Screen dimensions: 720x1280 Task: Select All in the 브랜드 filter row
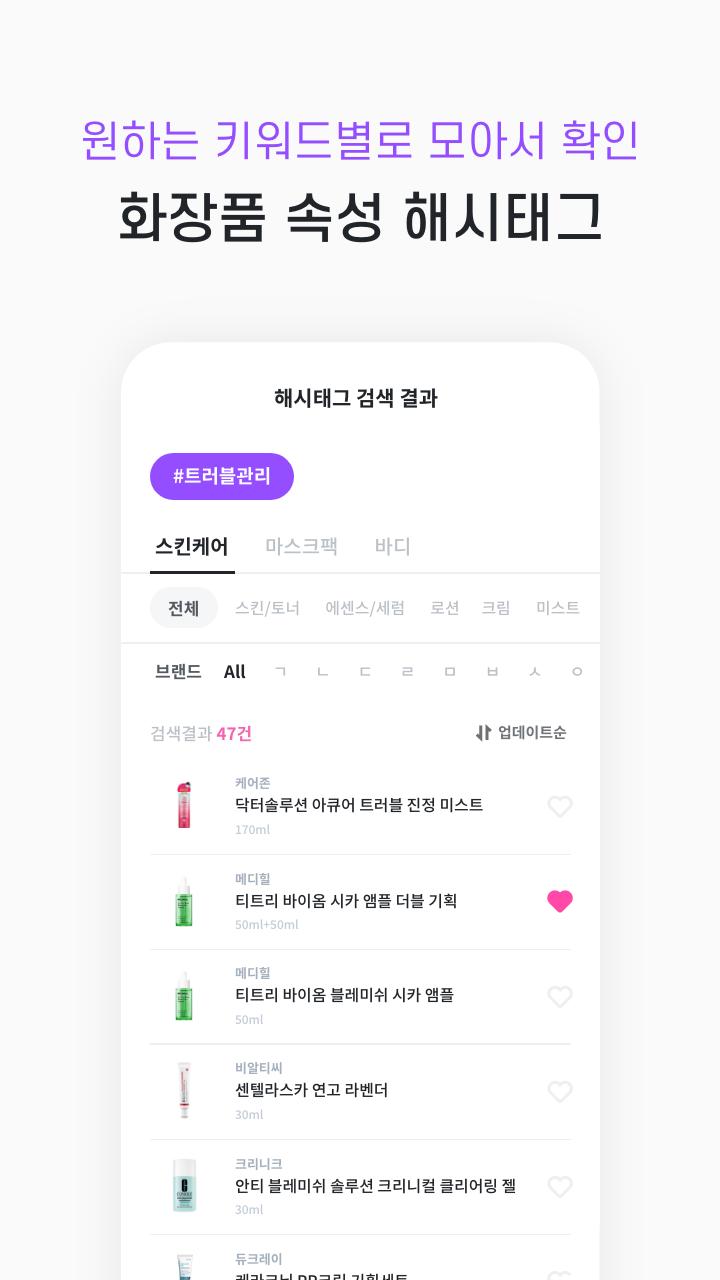coord(234,671)
